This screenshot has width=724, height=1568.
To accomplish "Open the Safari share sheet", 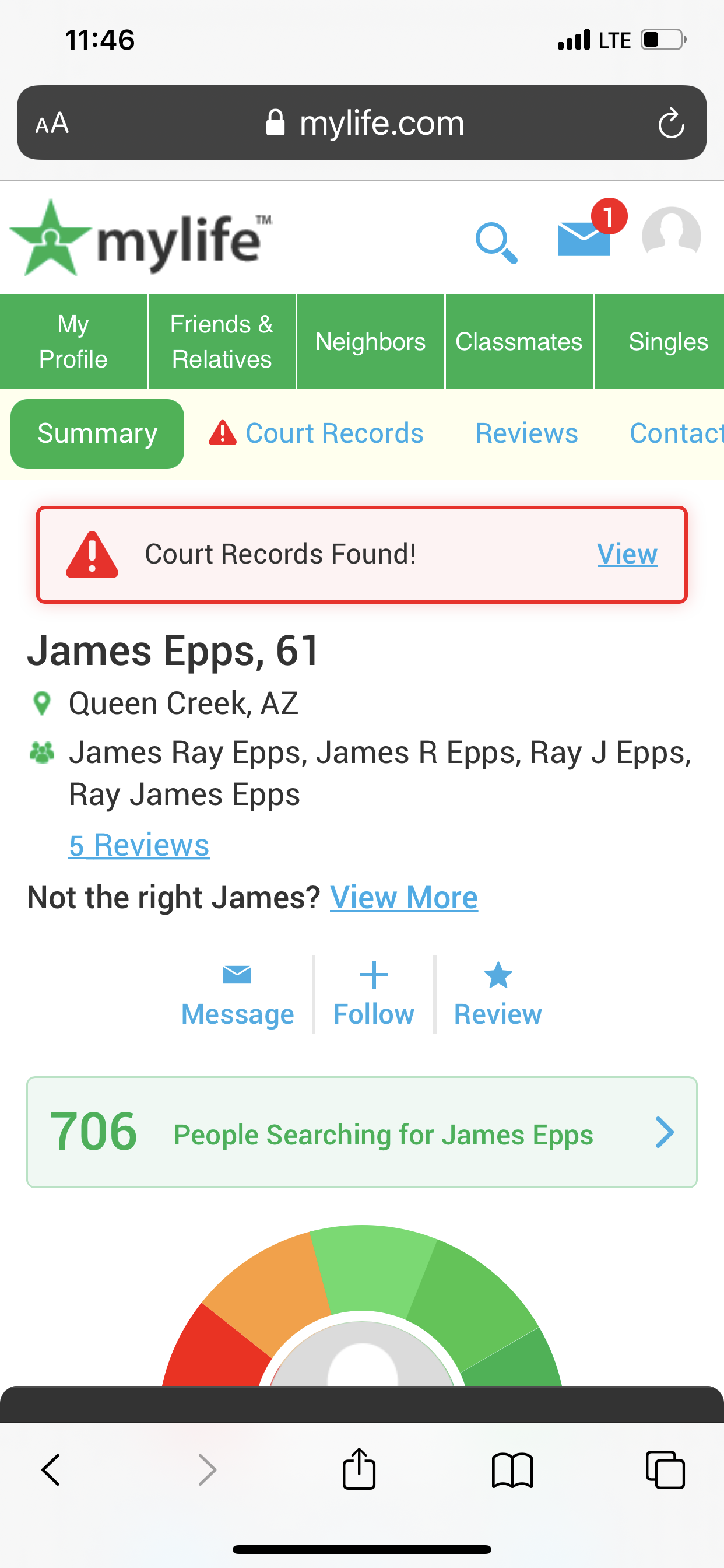I will (x=359, y=1469).
